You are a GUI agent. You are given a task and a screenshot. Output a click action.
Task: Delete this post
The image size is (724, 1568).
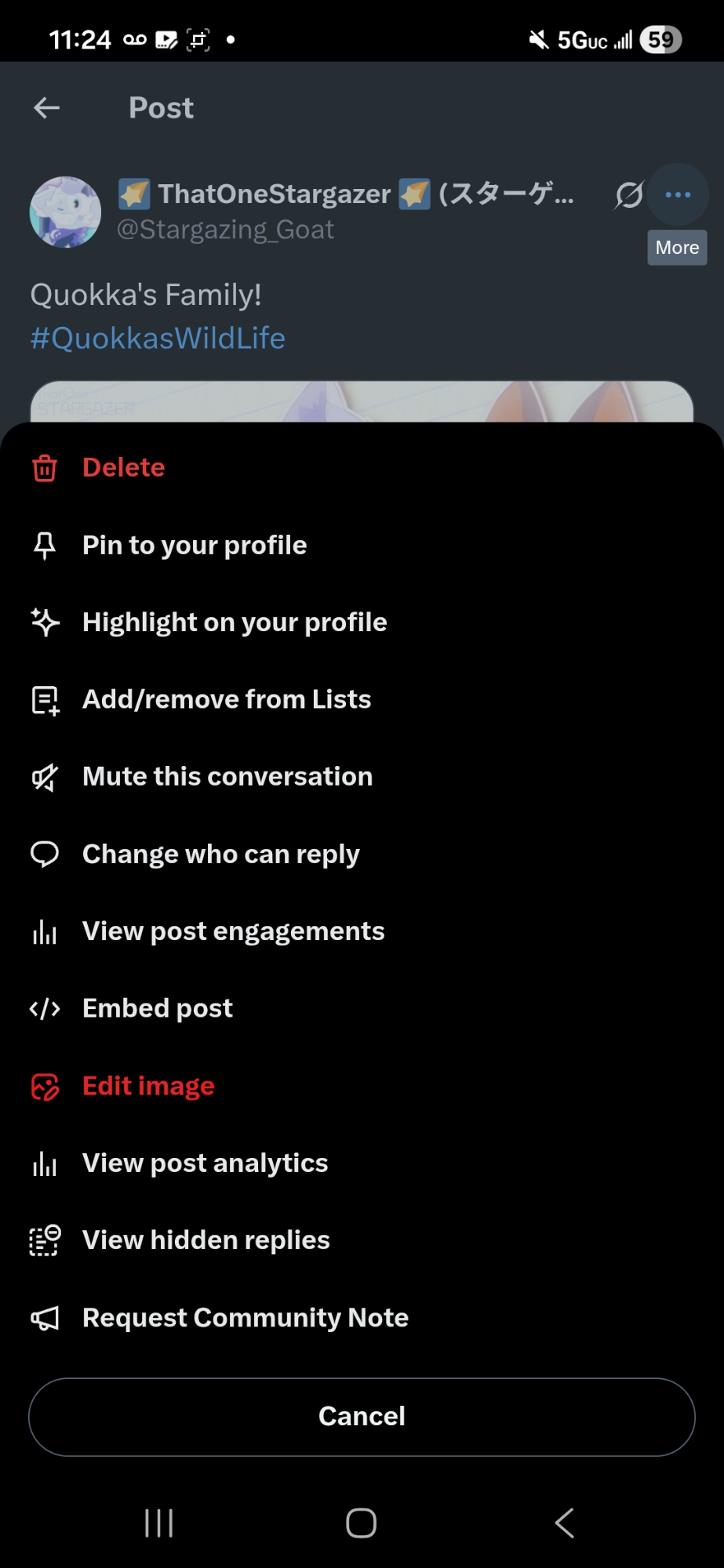(123, 468)
